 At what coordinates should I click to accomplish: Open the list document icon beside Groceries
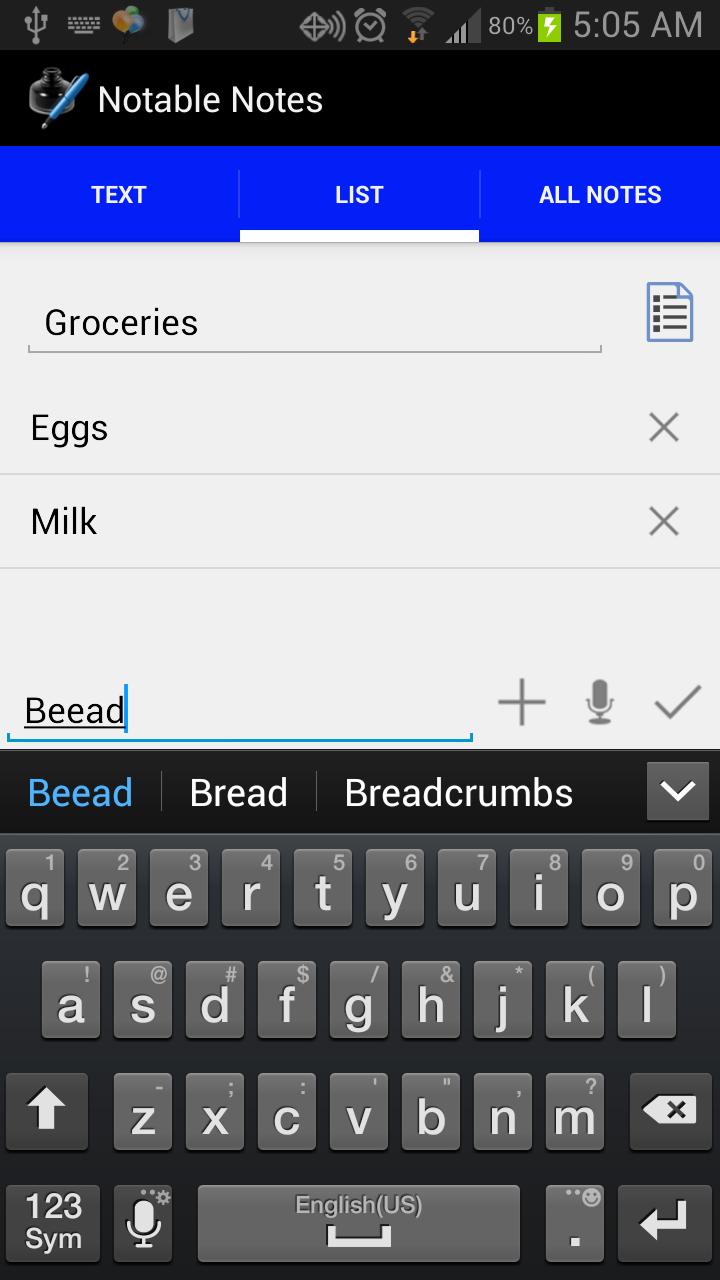tap(669, 313)
